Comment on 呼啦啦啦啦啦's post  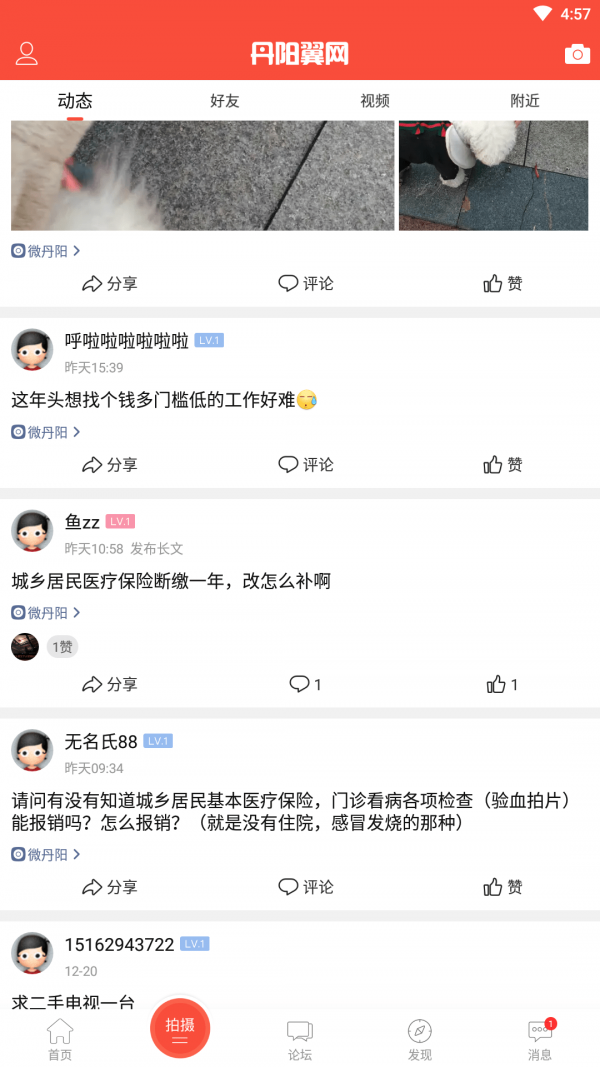click(x=306, y=464)
